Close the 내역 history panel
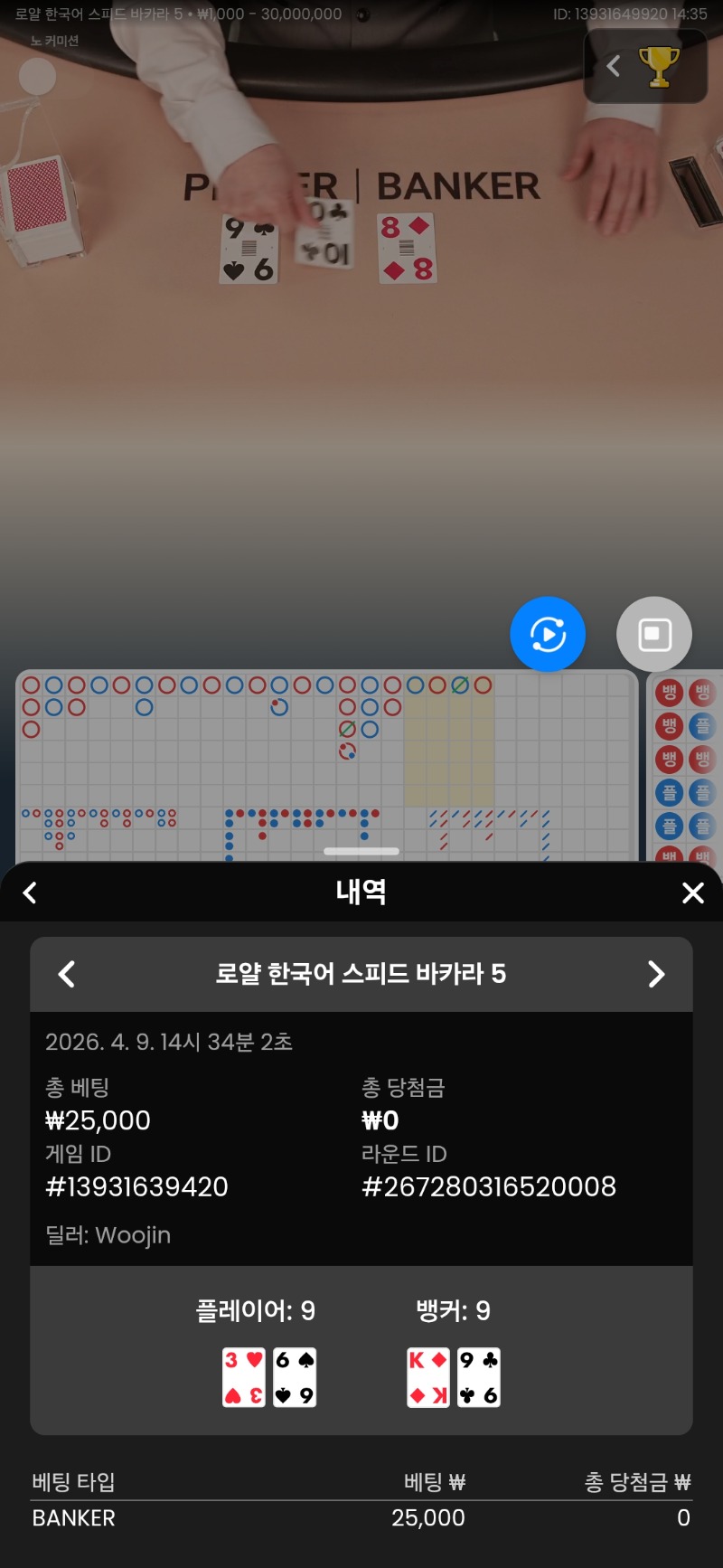 pos(692,893)
